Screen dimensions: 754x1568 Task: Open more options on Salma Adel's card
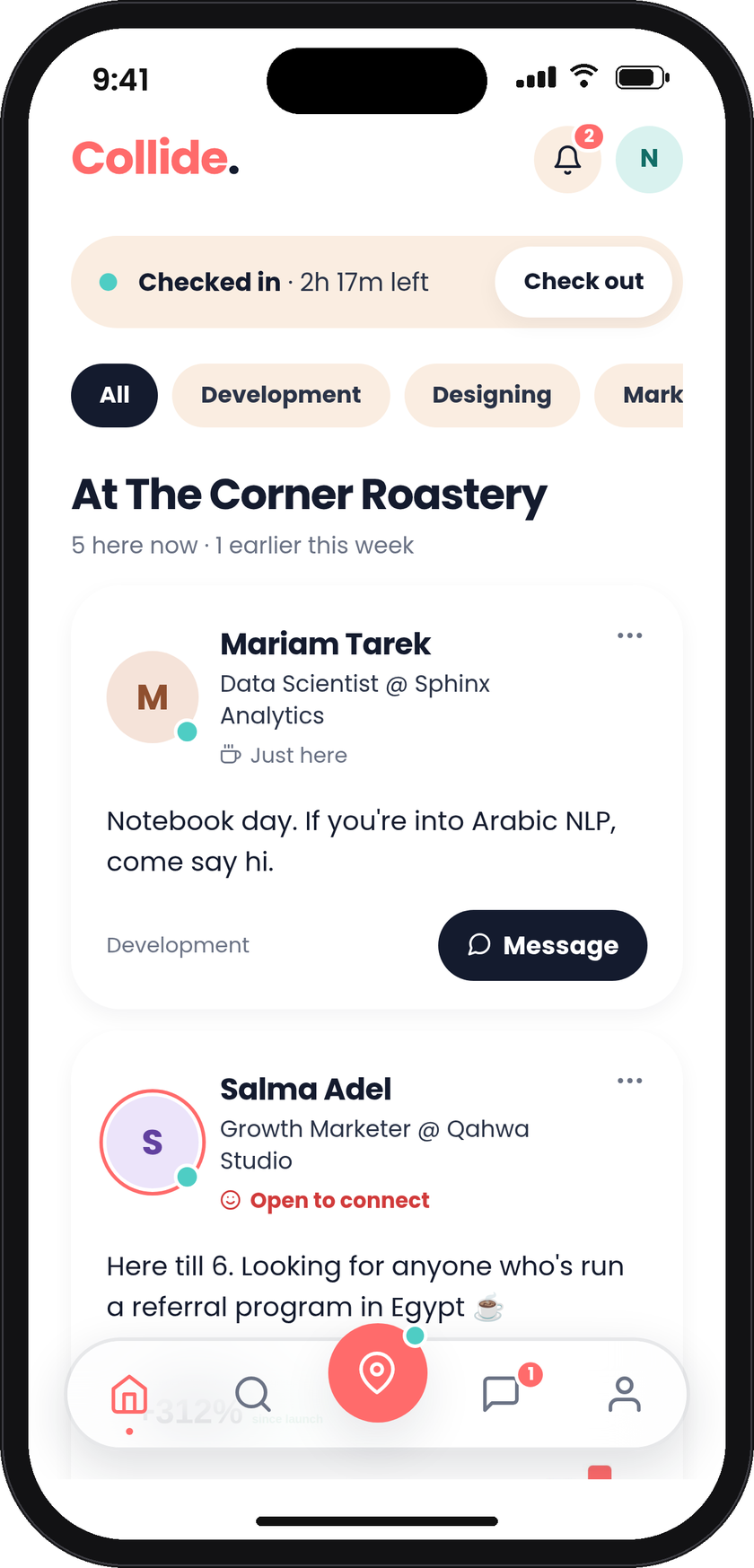click(629, 1081)
